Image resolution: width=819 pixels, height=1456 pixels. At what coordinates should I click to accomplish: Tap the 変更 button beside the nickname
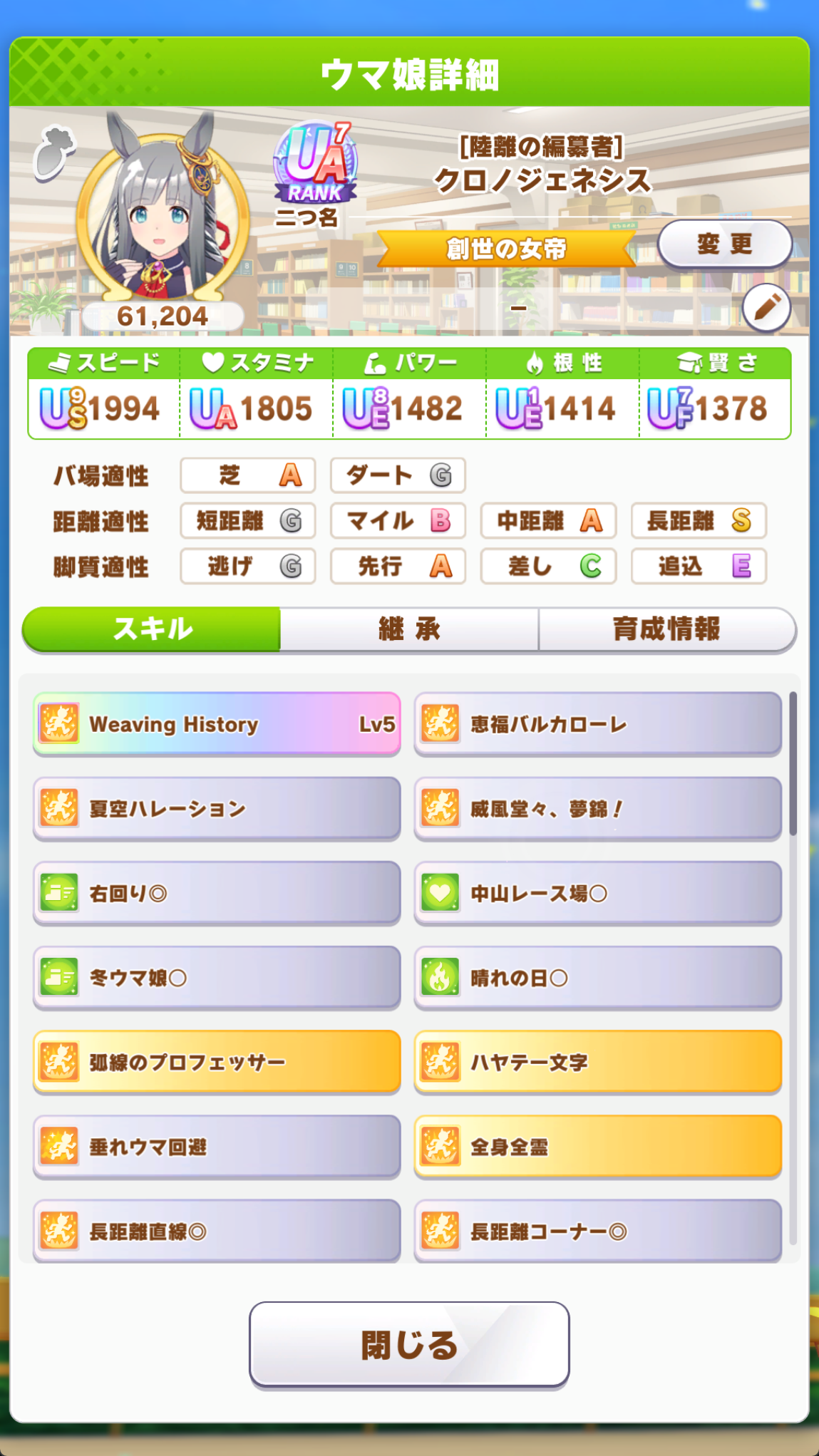coord(724,244)
